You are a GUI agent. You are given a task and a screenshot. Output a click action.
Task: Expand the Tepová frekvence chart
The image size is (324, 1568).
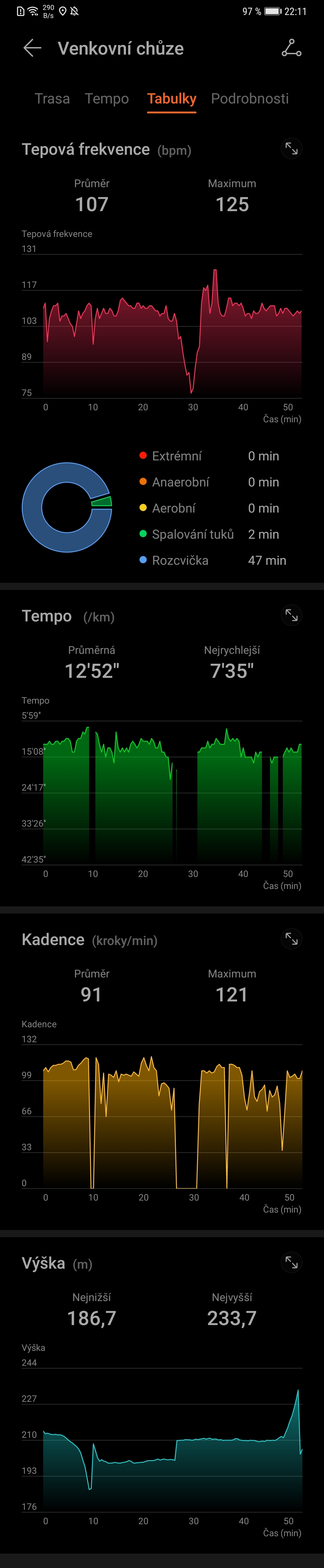(291, 148)
